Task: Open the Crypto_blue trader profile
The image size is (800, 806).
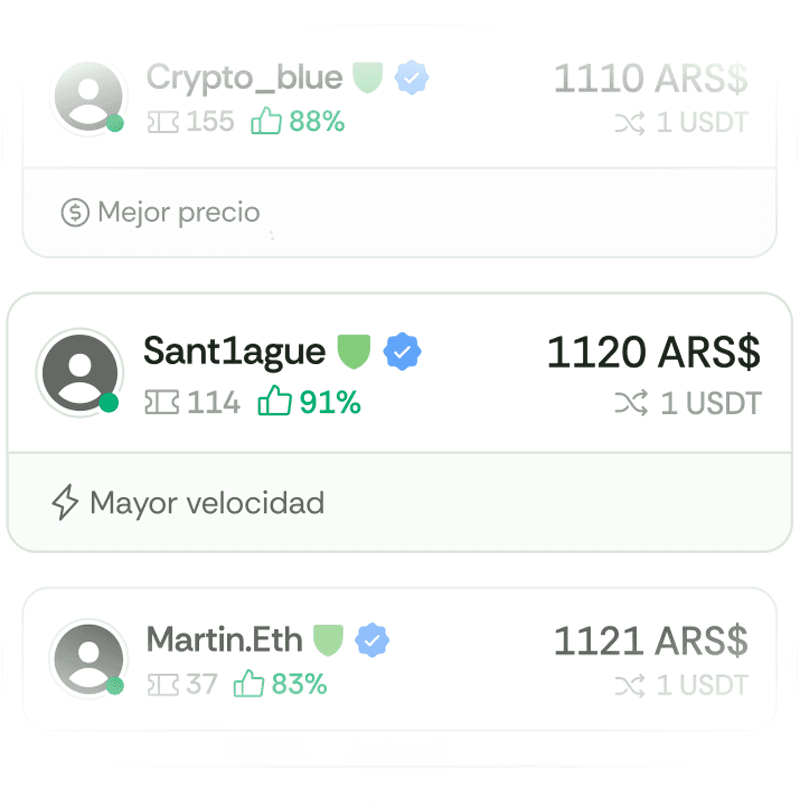Action: tap(244, 78)
